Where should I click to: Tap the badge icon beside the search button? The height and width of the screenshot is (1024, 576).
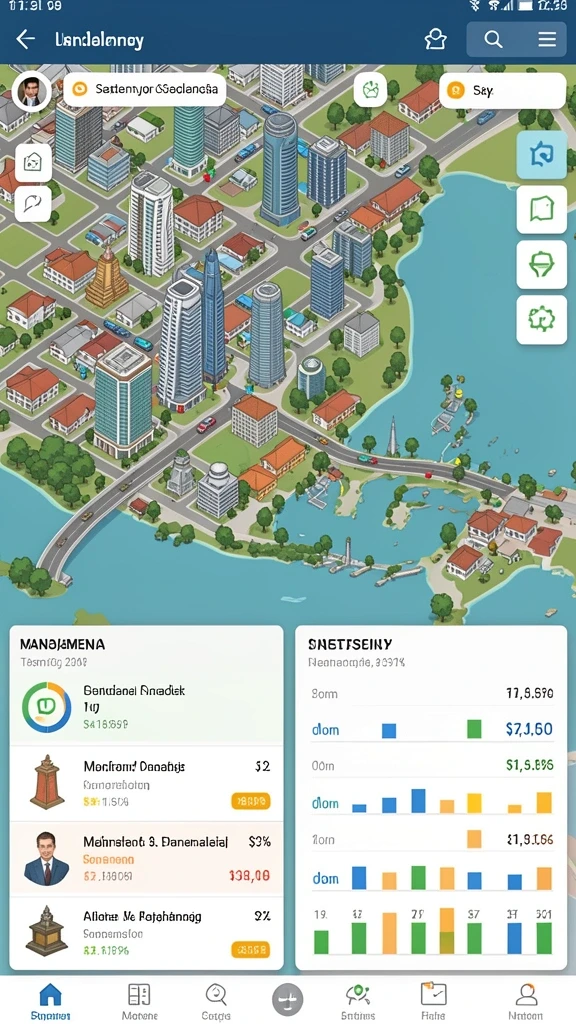[x=436, y=40]
